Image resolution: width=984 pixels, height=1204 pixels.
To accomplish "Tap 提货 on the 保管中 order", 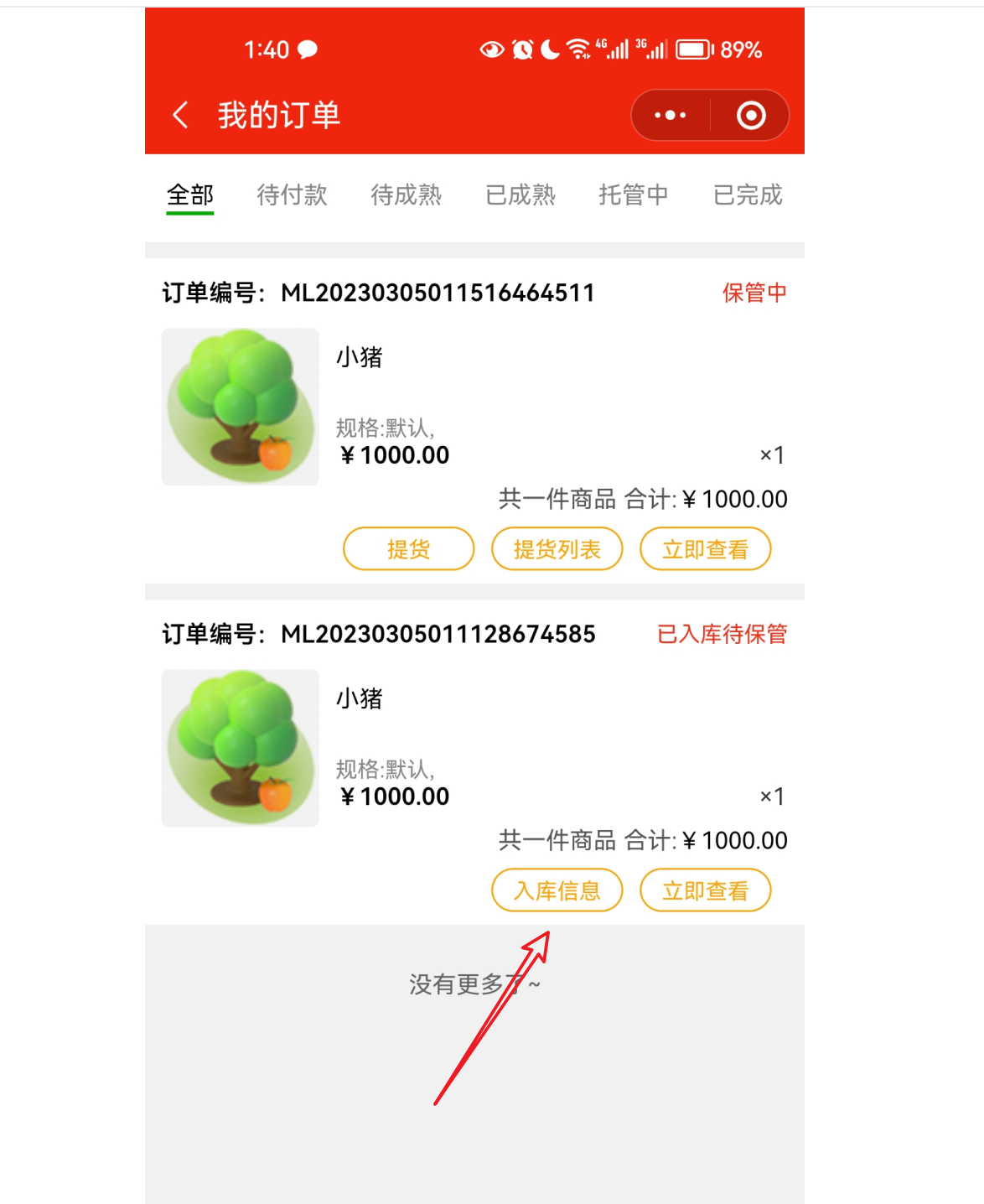I will 408,549.
